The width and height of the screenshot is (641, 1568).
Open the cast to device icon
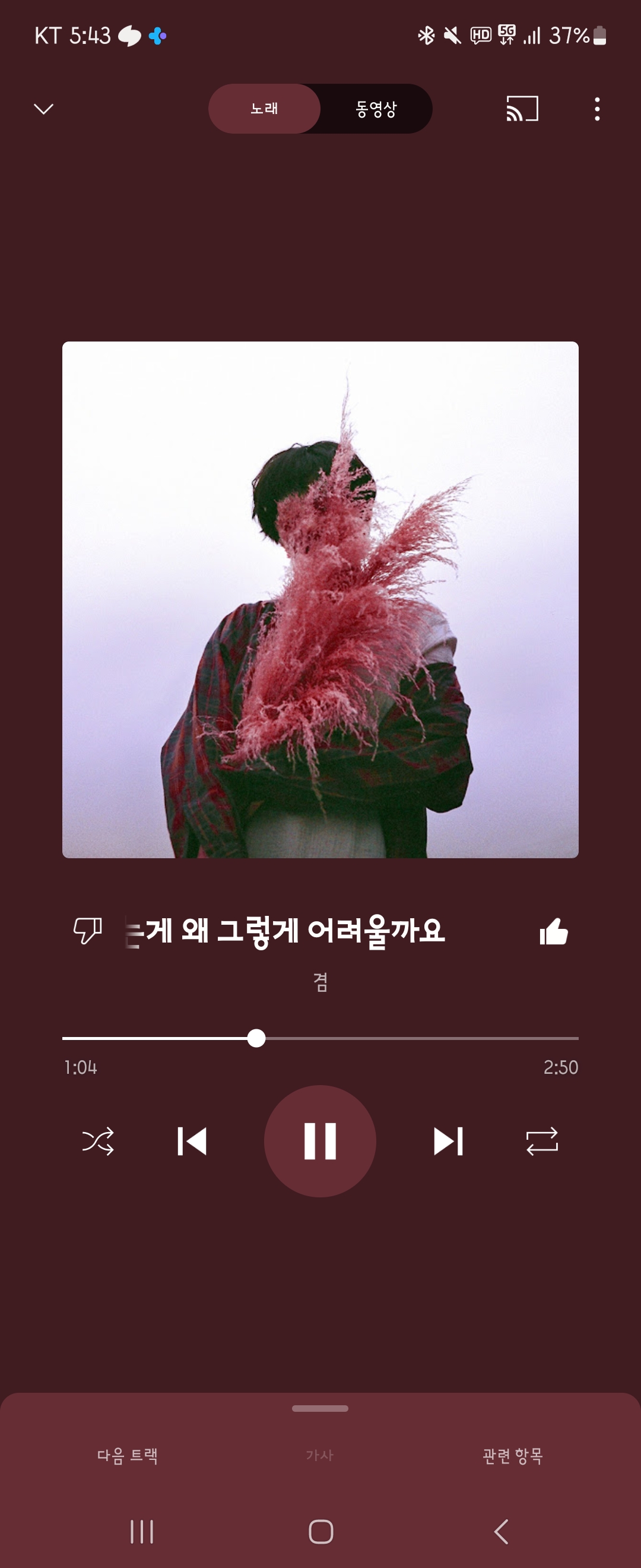[522, 109]
